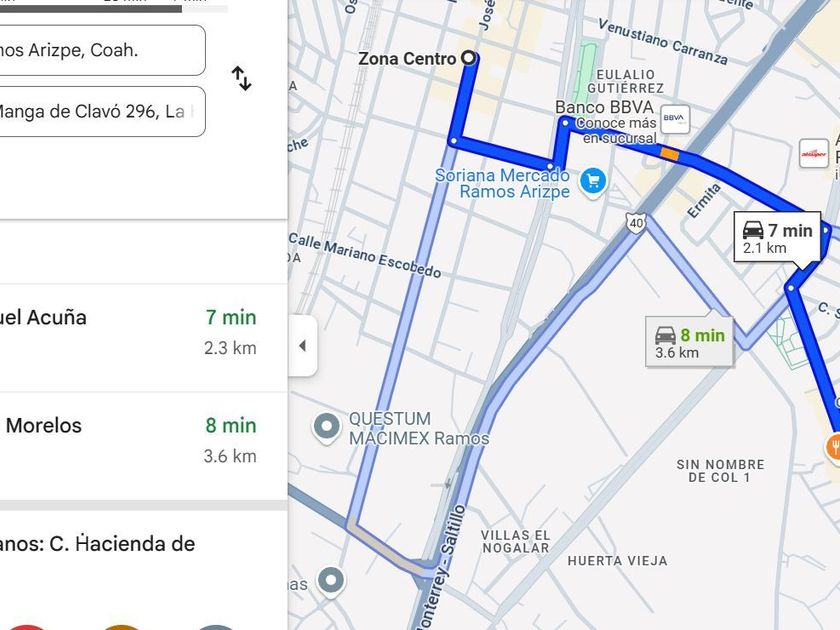Open the Banco BBVA map marker
840x630 pixels.
(675, 119)
